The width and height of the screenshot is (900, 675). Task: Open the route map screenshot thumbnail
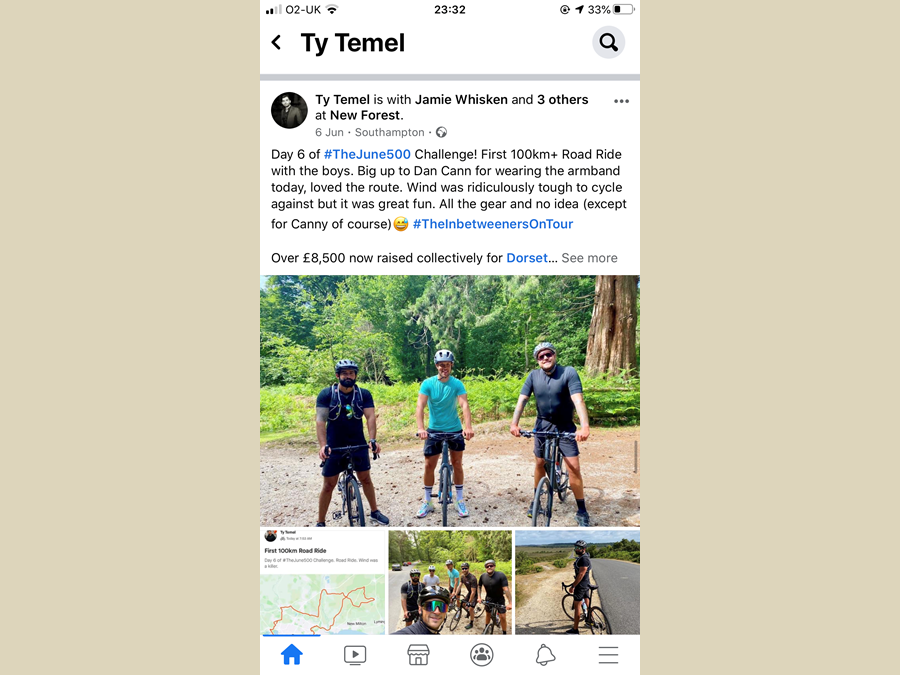pyautogui.click(x=323, y=582)
